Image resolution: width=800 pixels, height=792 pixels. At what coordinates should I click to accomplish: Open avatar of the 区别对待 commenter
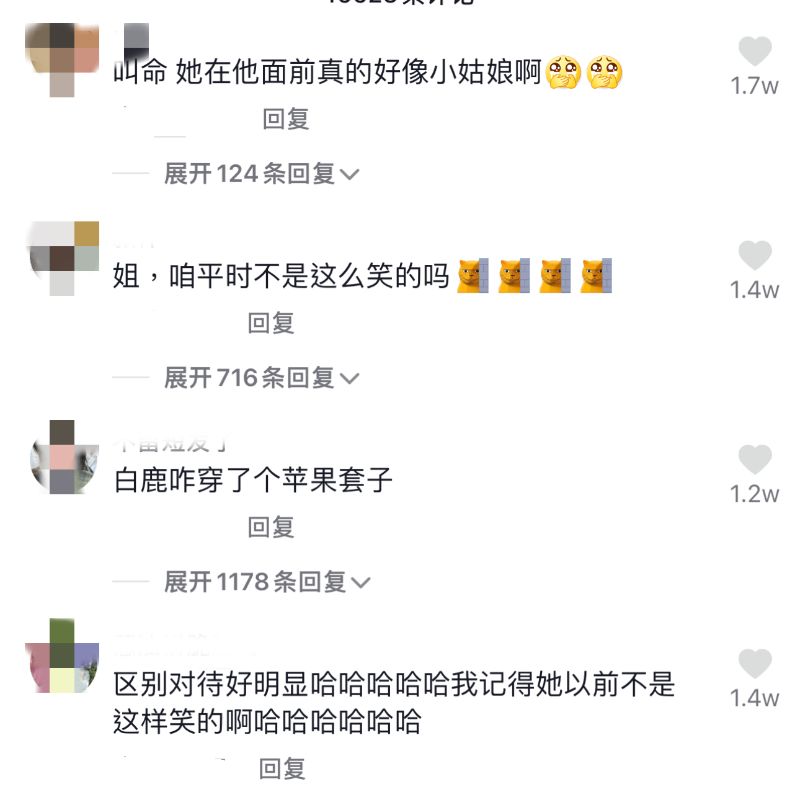pyautogui.click(x=62, y=656)
